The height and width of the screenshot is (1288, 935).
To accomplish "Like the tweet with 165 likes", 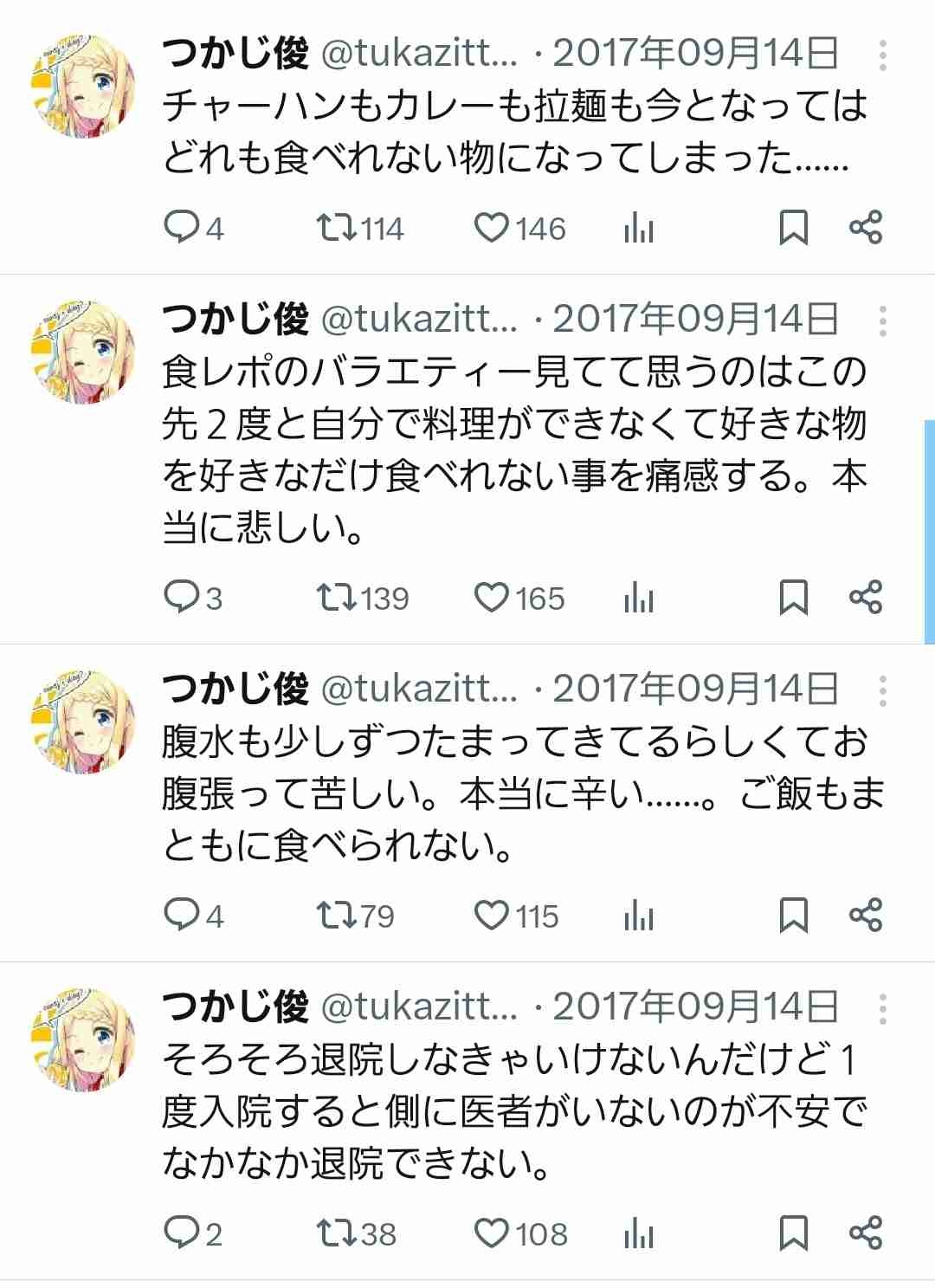I will tap(492, 598).
